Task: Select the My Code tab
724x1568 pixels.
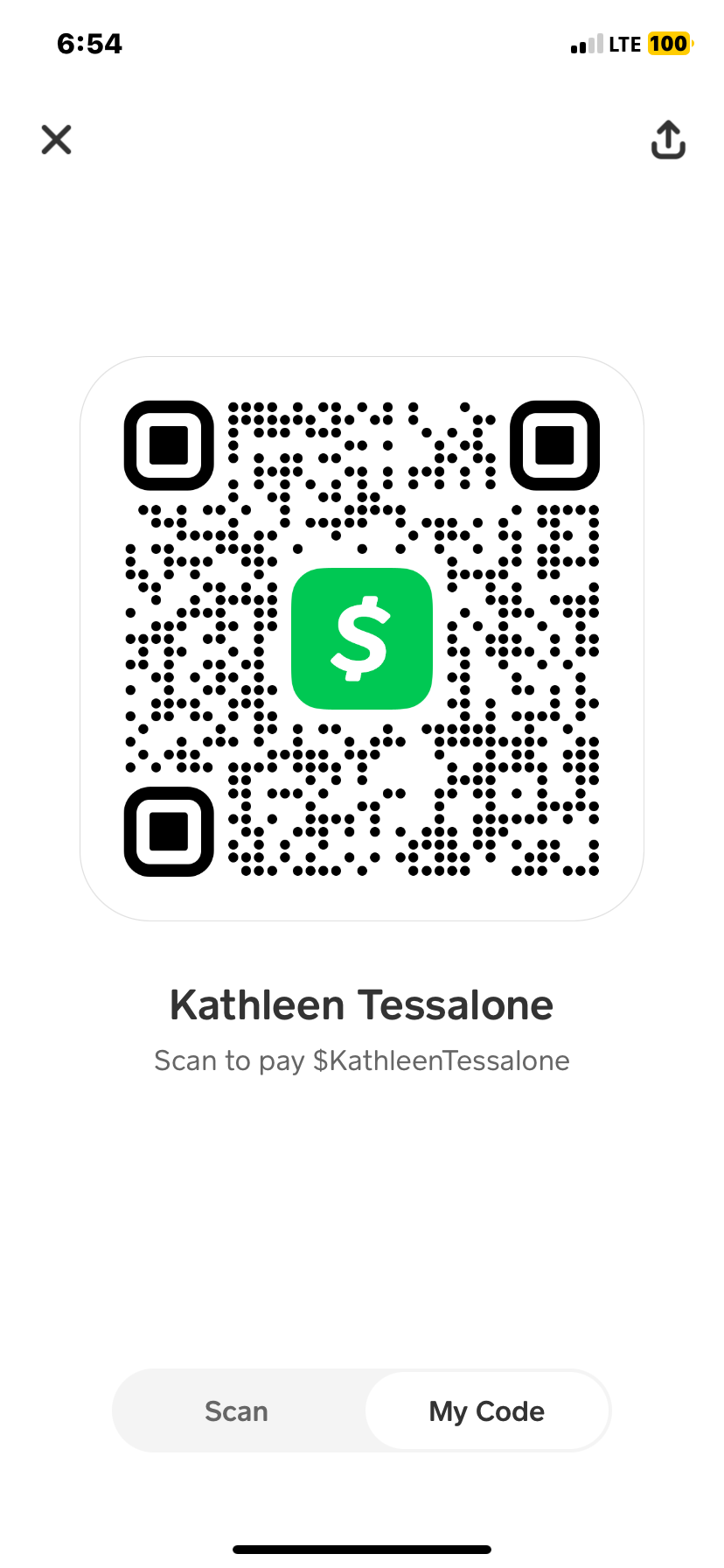Action: 486,1410
